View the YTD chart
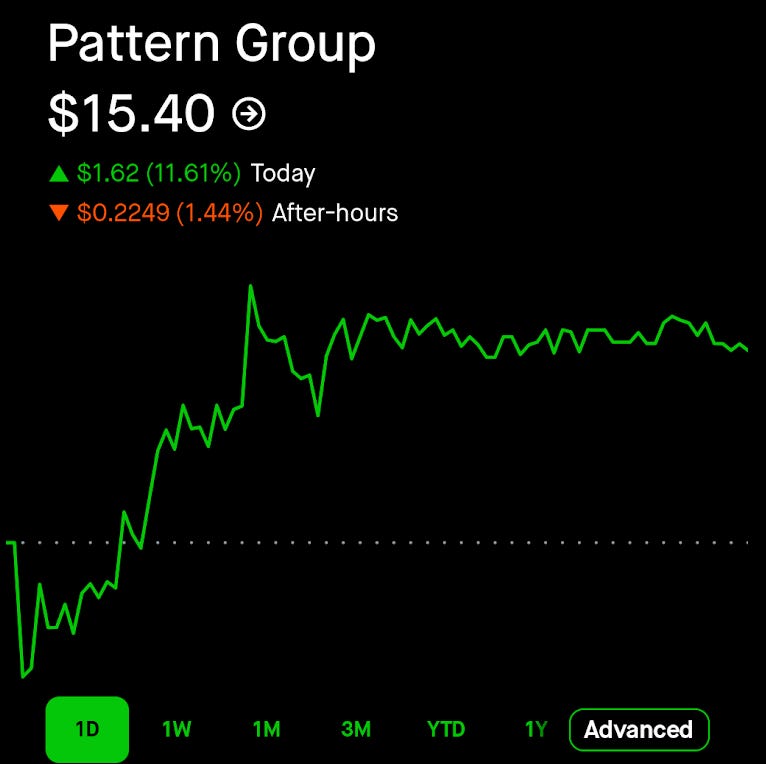This screenshot has height=764, width=766. 446,729
